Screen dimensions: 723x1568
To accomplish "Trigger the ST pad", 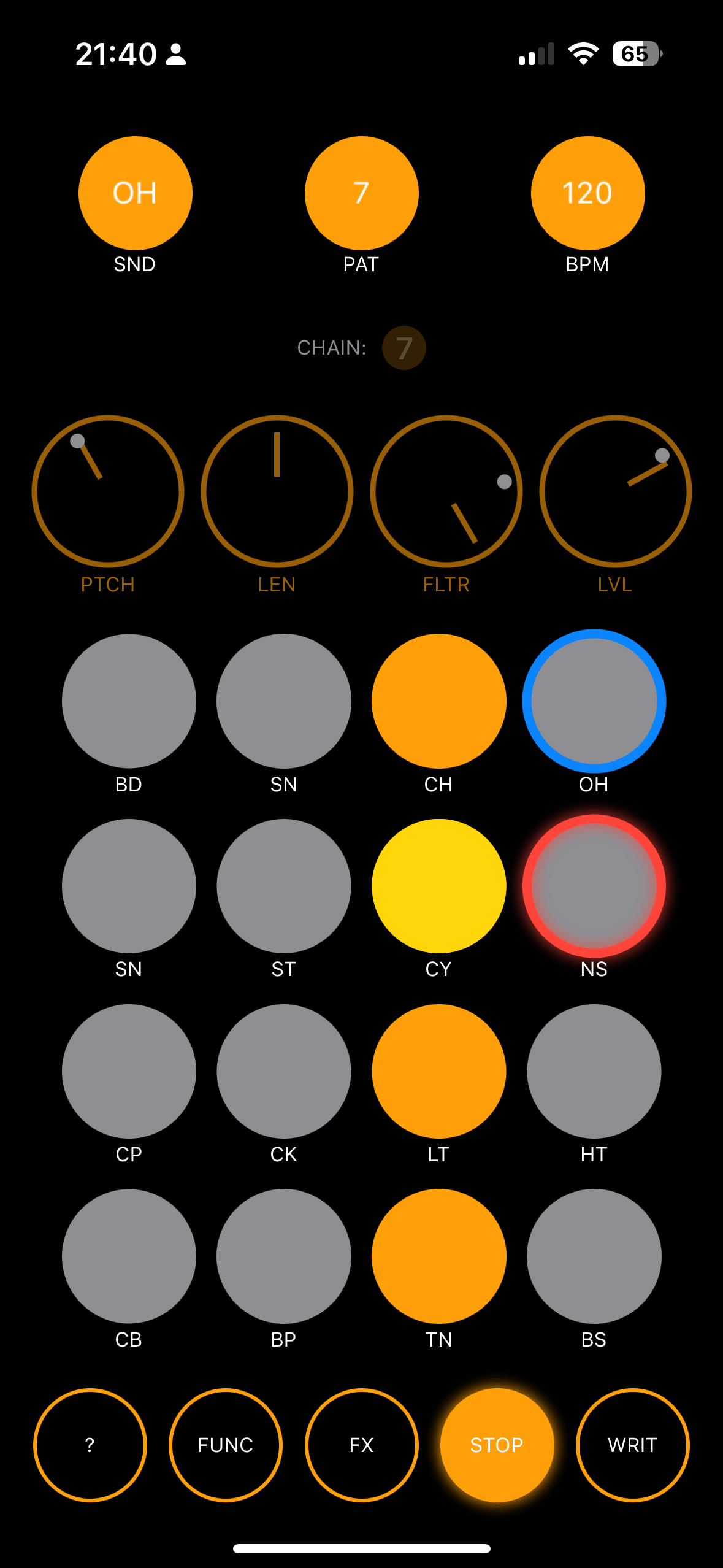I will pyautogui.click(x=283, y=886).
